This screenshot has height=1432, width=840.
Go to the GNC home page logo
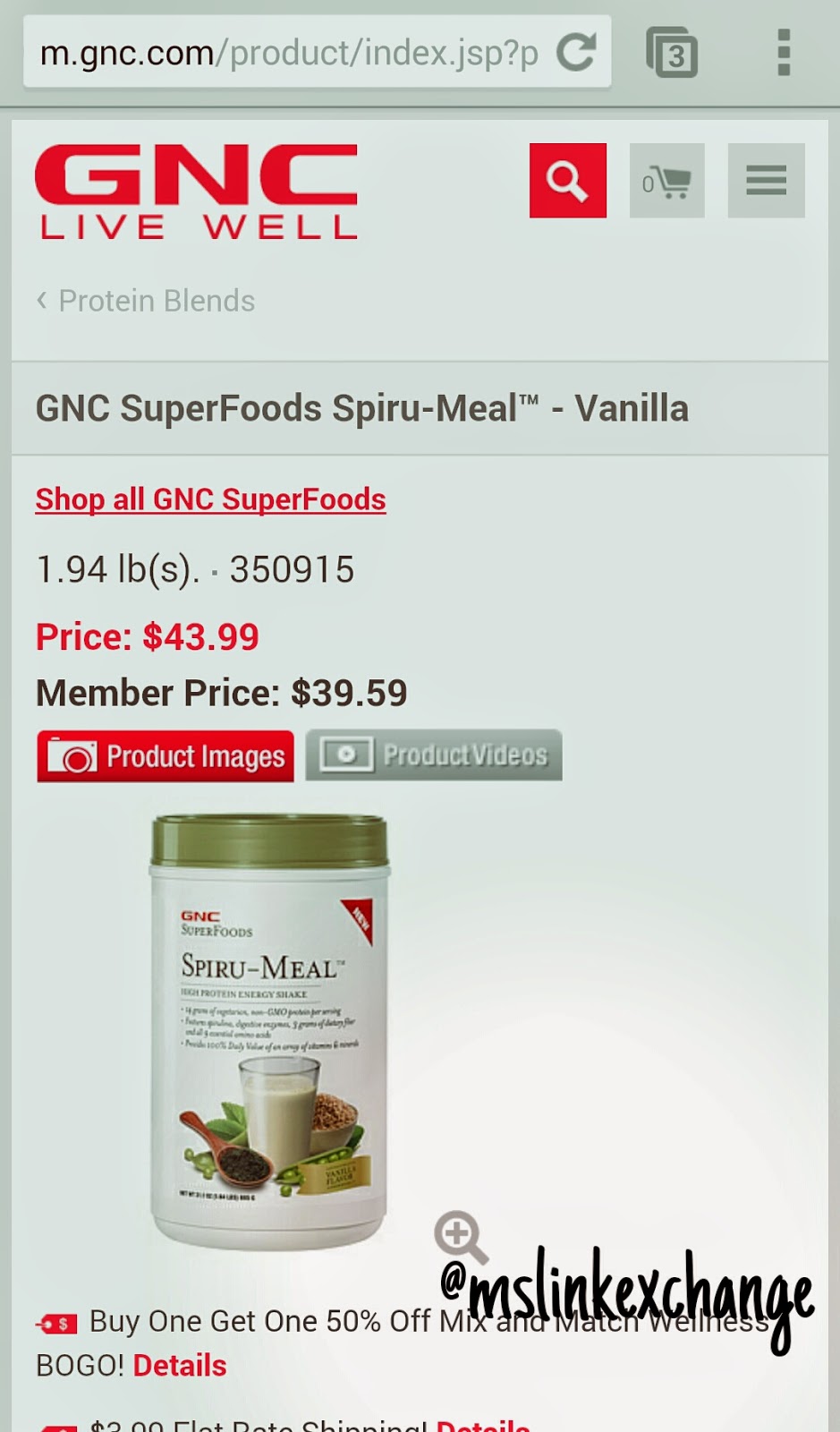(x=196, y=192)
